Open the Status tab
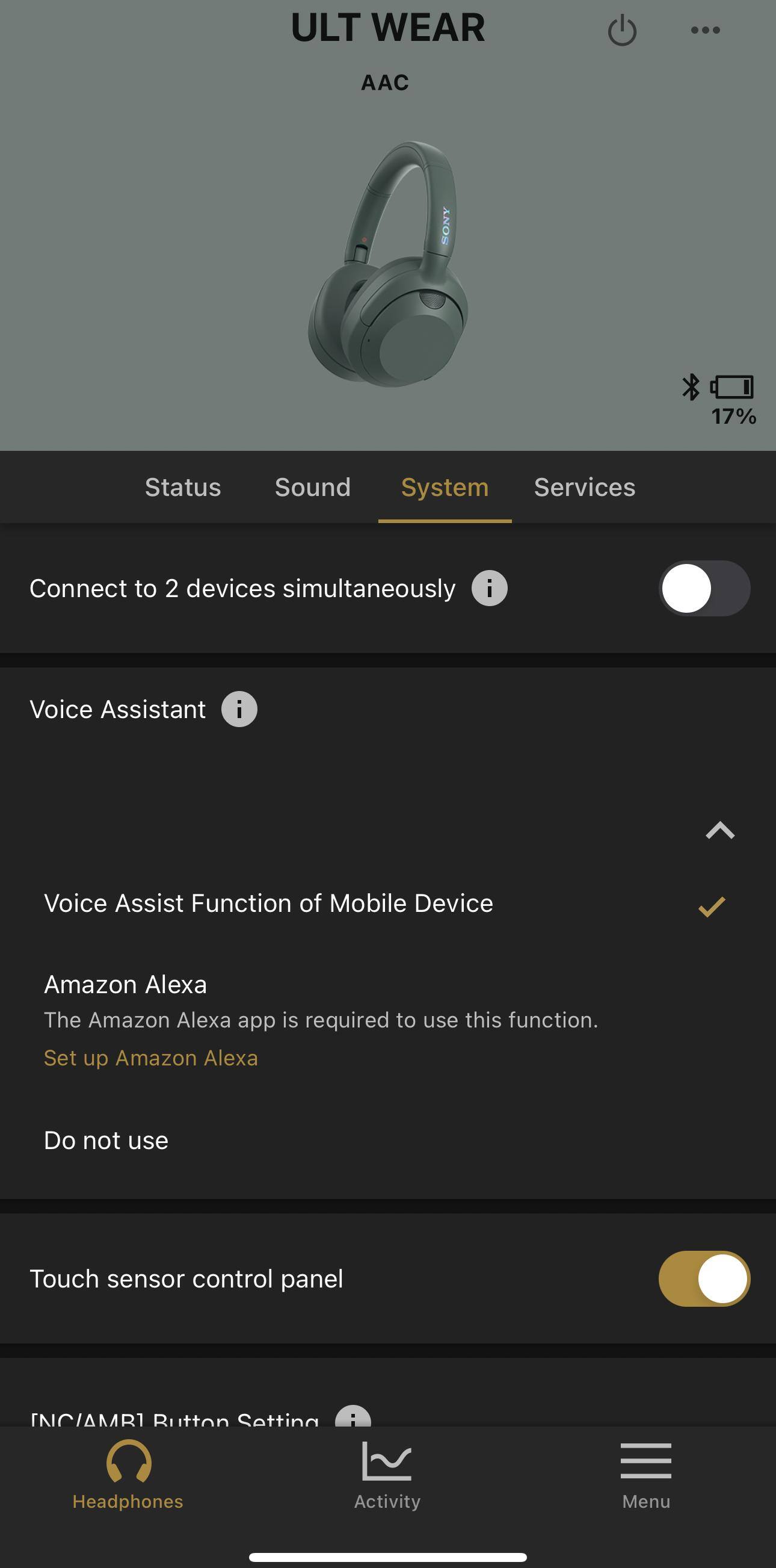776x1568 pixels. [x=182, y=487]
